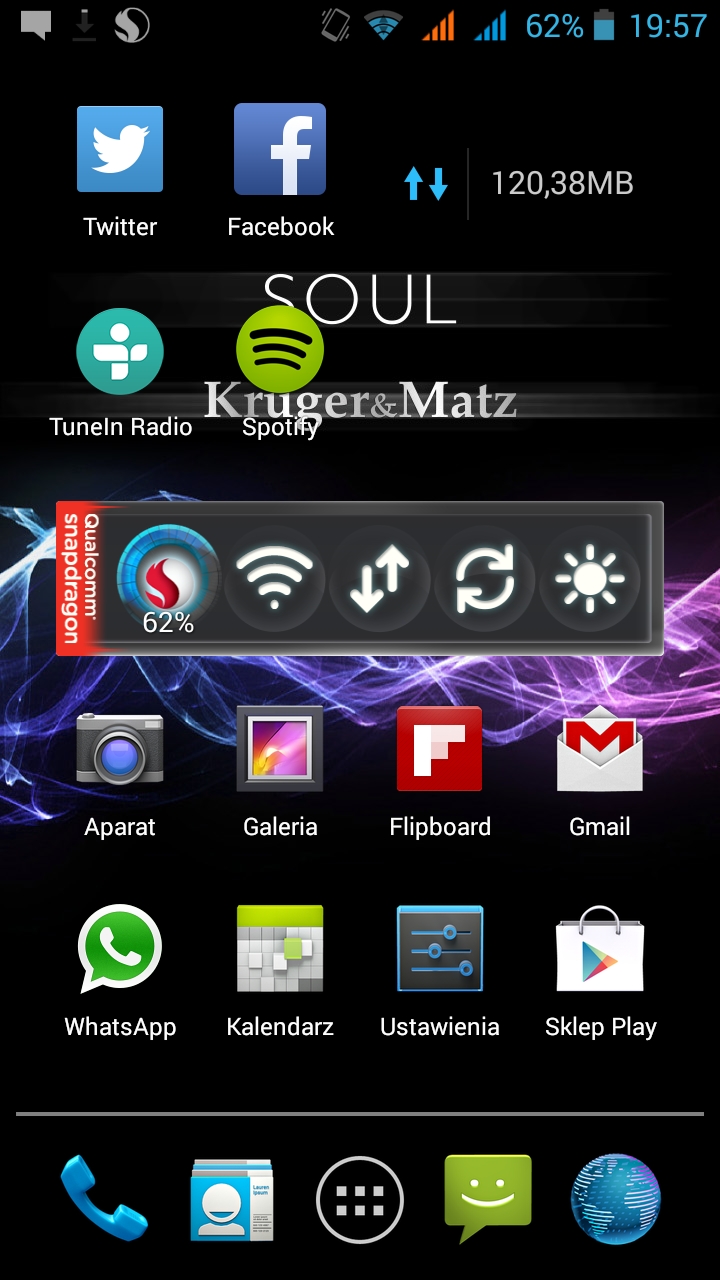Toggle Wi-Fi in the Snapdragon widget
This screenshot has height=1280, width=720.
274,578
